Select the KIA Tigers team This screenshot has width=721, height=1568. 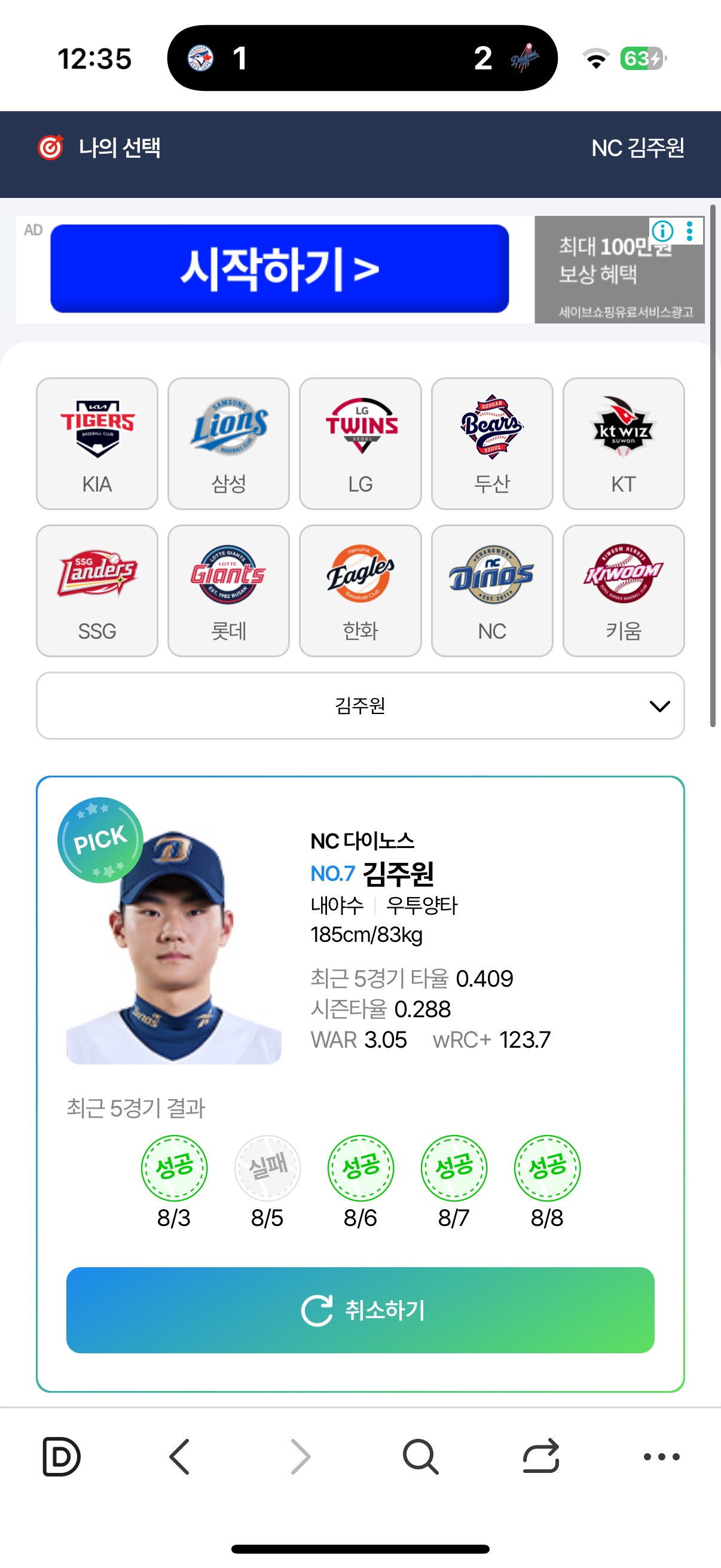[x=97, y=443]
